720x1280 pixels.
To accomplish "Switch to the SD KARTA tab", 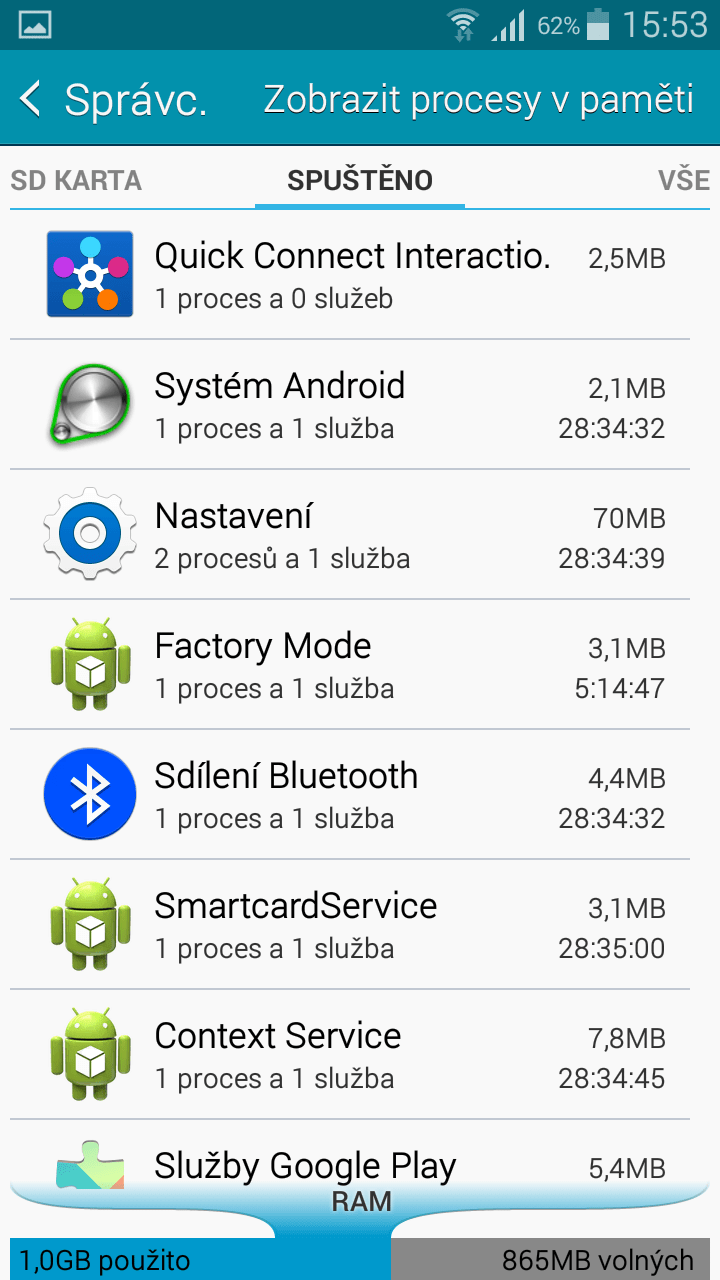I will click(x=76, y=180).
